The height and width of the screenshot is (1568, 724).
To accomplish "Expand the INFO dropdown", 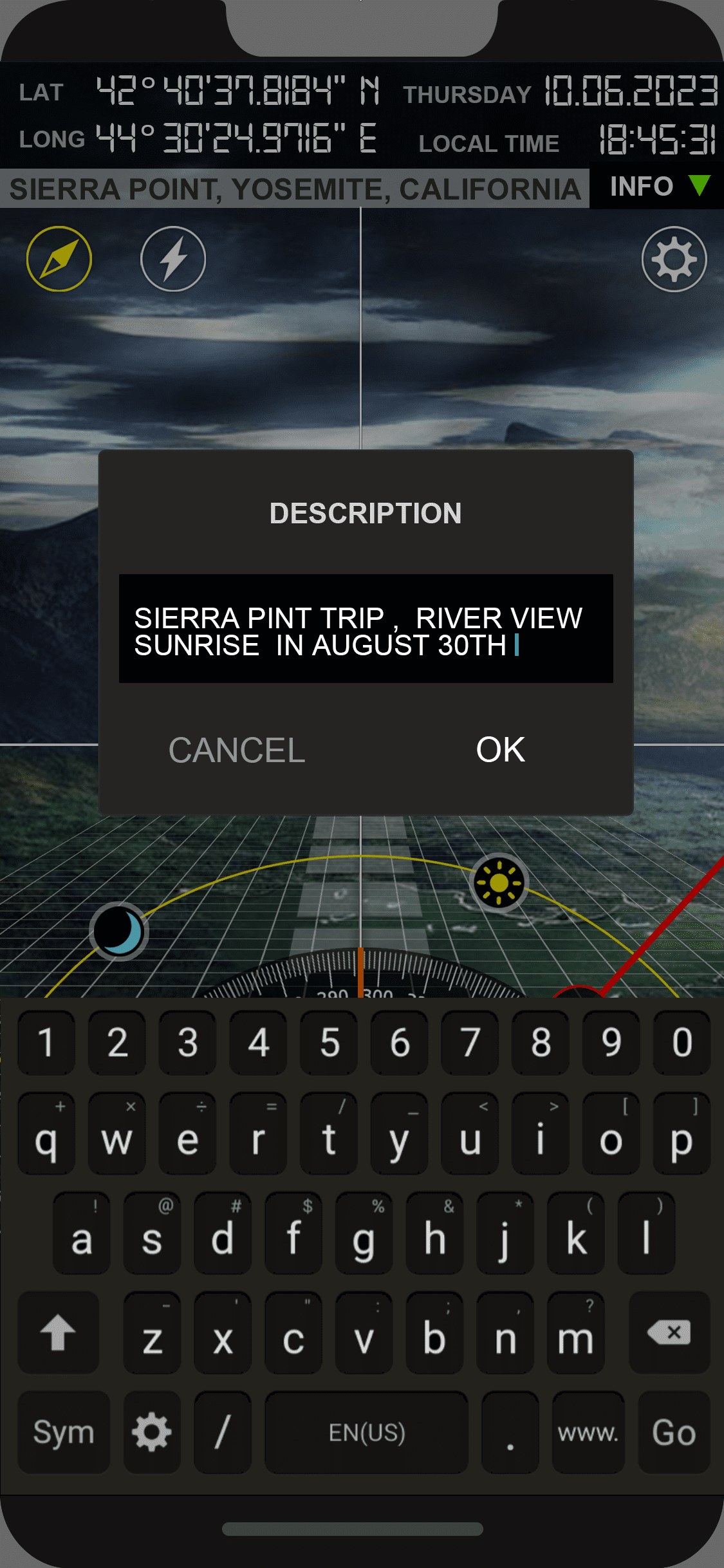I will pyautogui.click(x=658, y=187).
